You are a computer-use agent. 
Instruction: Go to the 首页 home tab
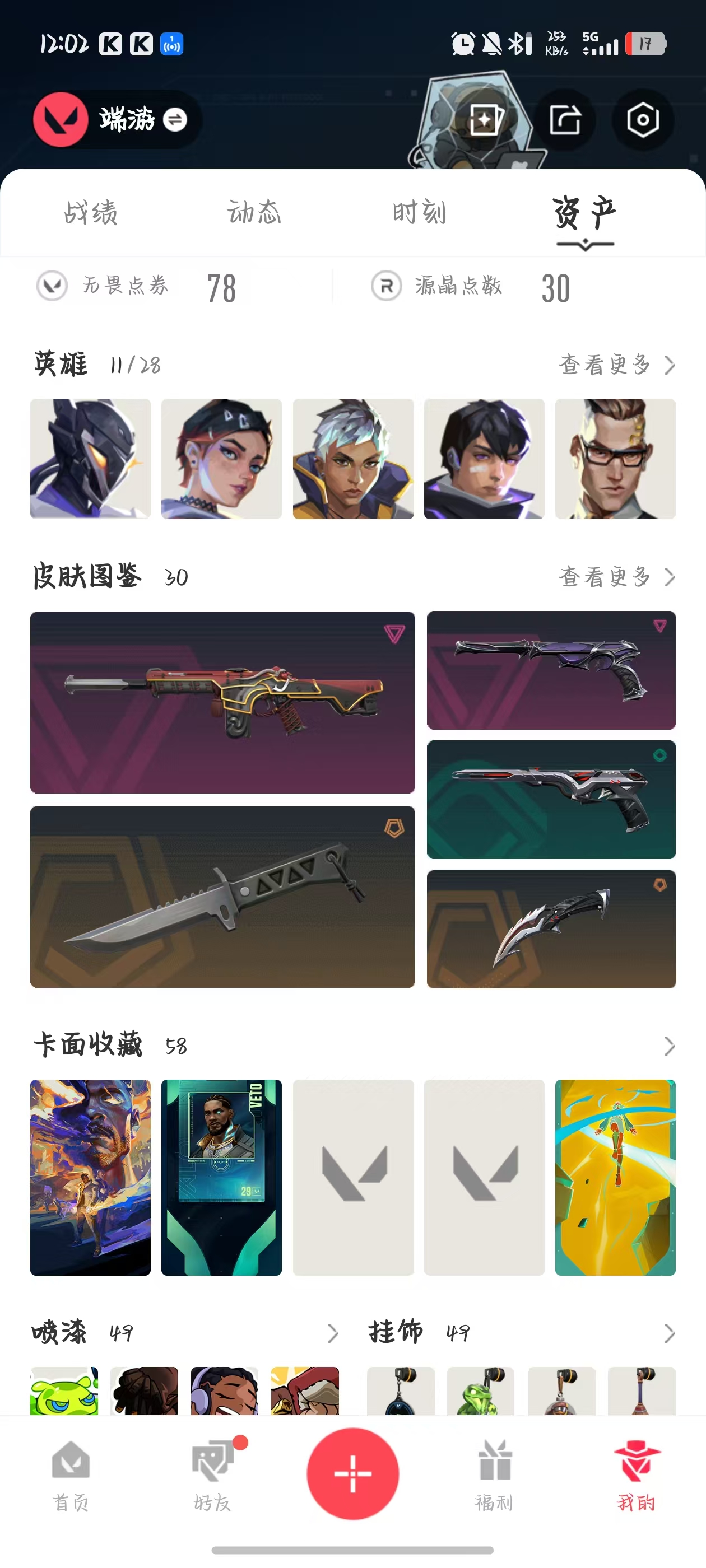point(71,1475)
